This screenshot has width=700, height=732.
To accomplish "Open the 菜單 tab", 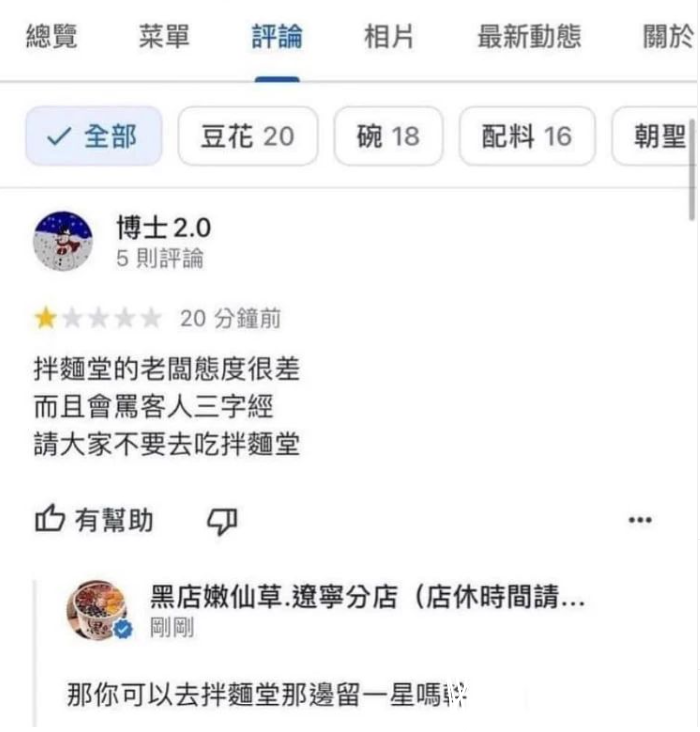I will pos(164,39).
